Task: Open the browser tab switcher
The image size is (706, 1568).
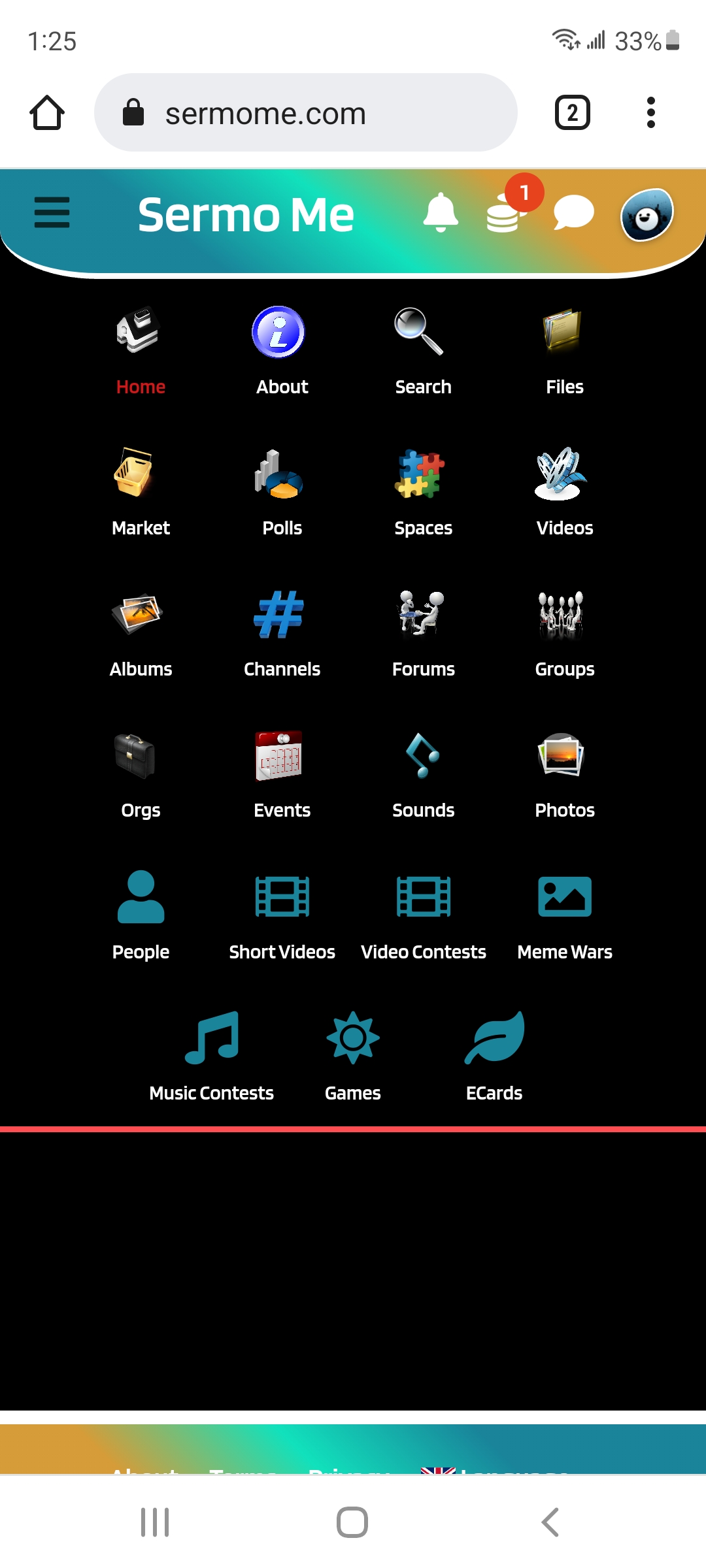Action: tap(572, 113)
